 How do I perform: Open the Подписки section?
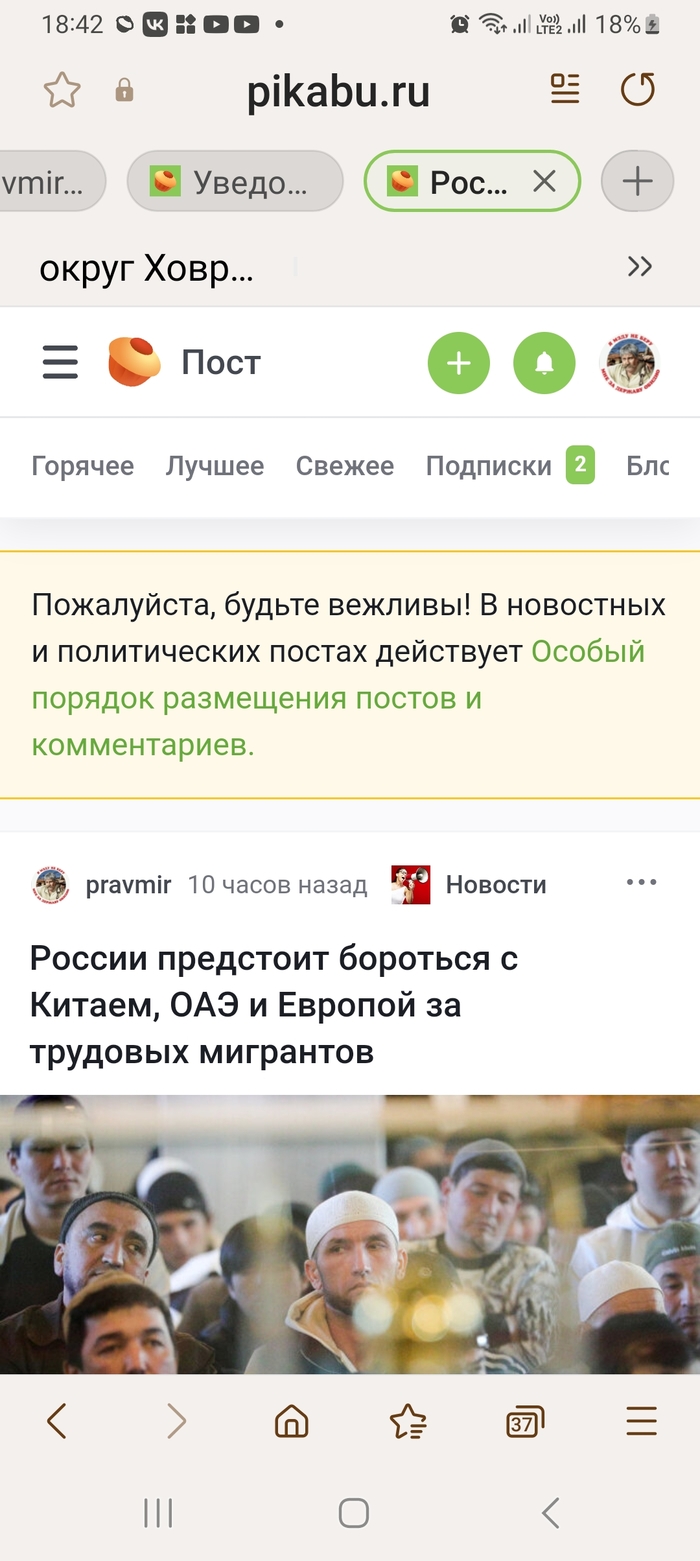[489, 466]
